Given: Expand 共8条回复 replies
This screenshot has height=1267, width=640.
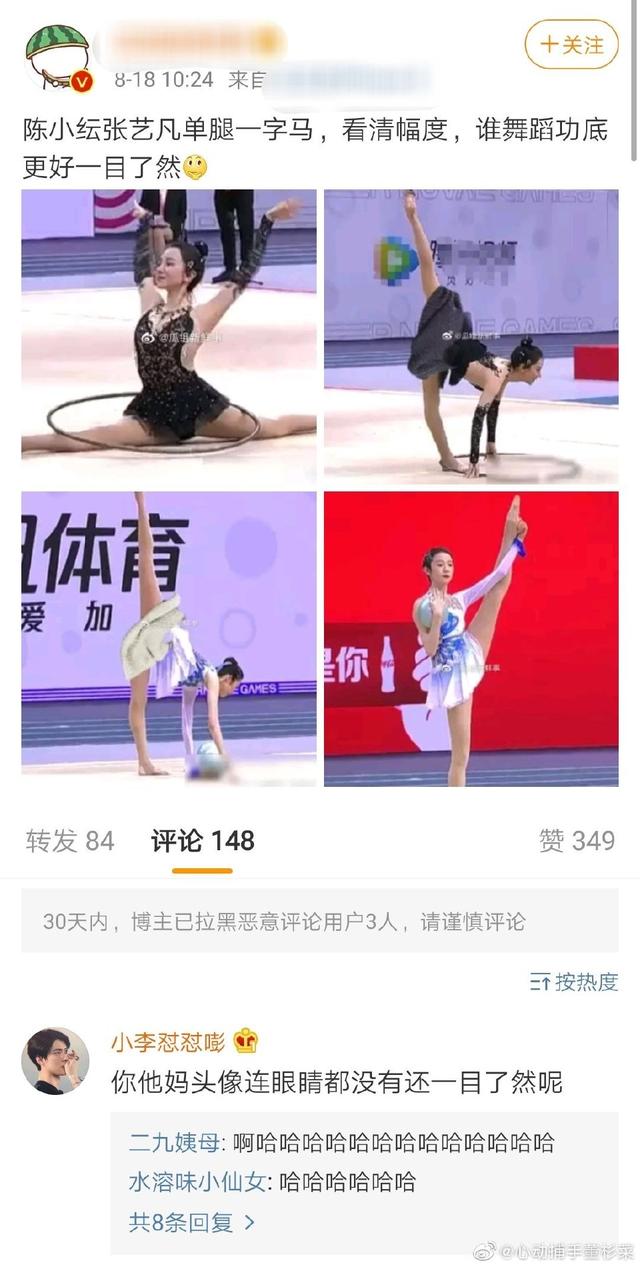Looking at the screenshot, I should click(192, 1222).
